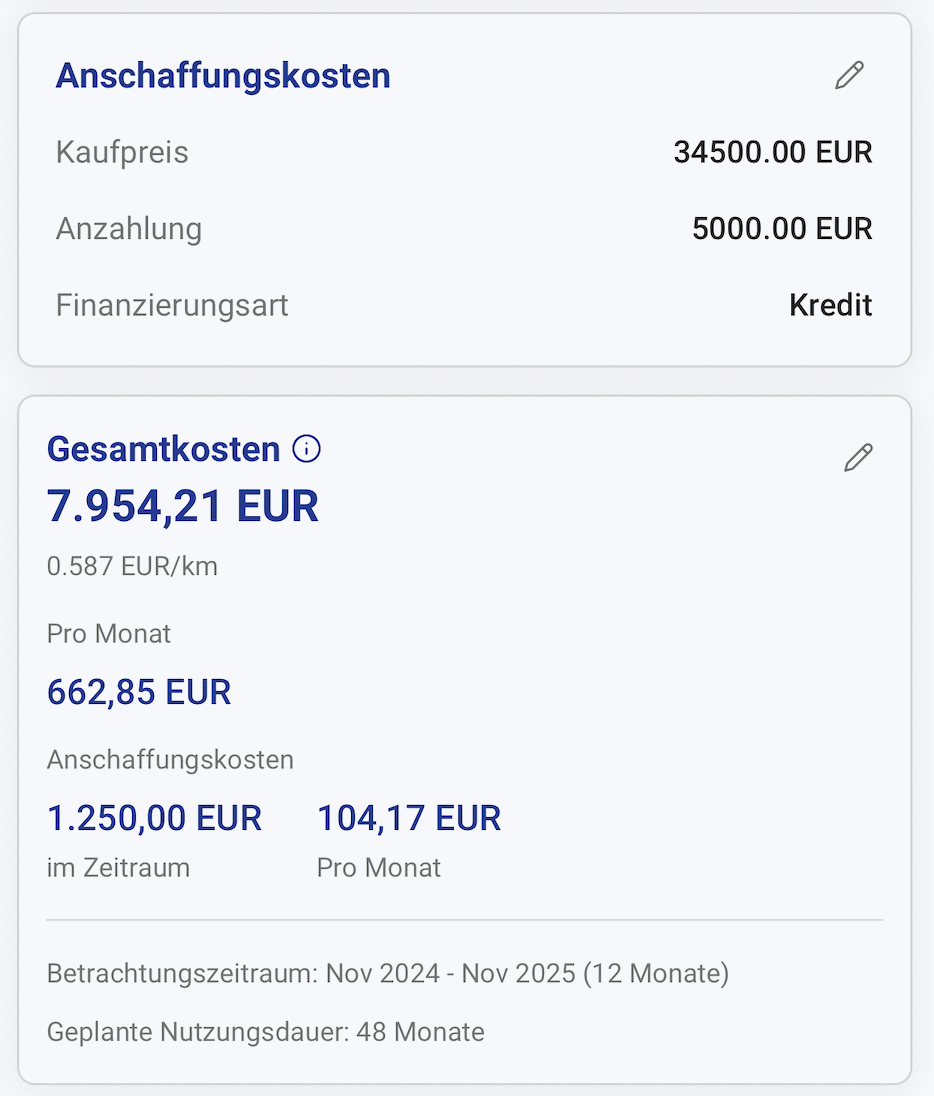
Task: Click the monthly Anschaffungskosten 104,17 EUR
Action: click(x=408, y=817)
